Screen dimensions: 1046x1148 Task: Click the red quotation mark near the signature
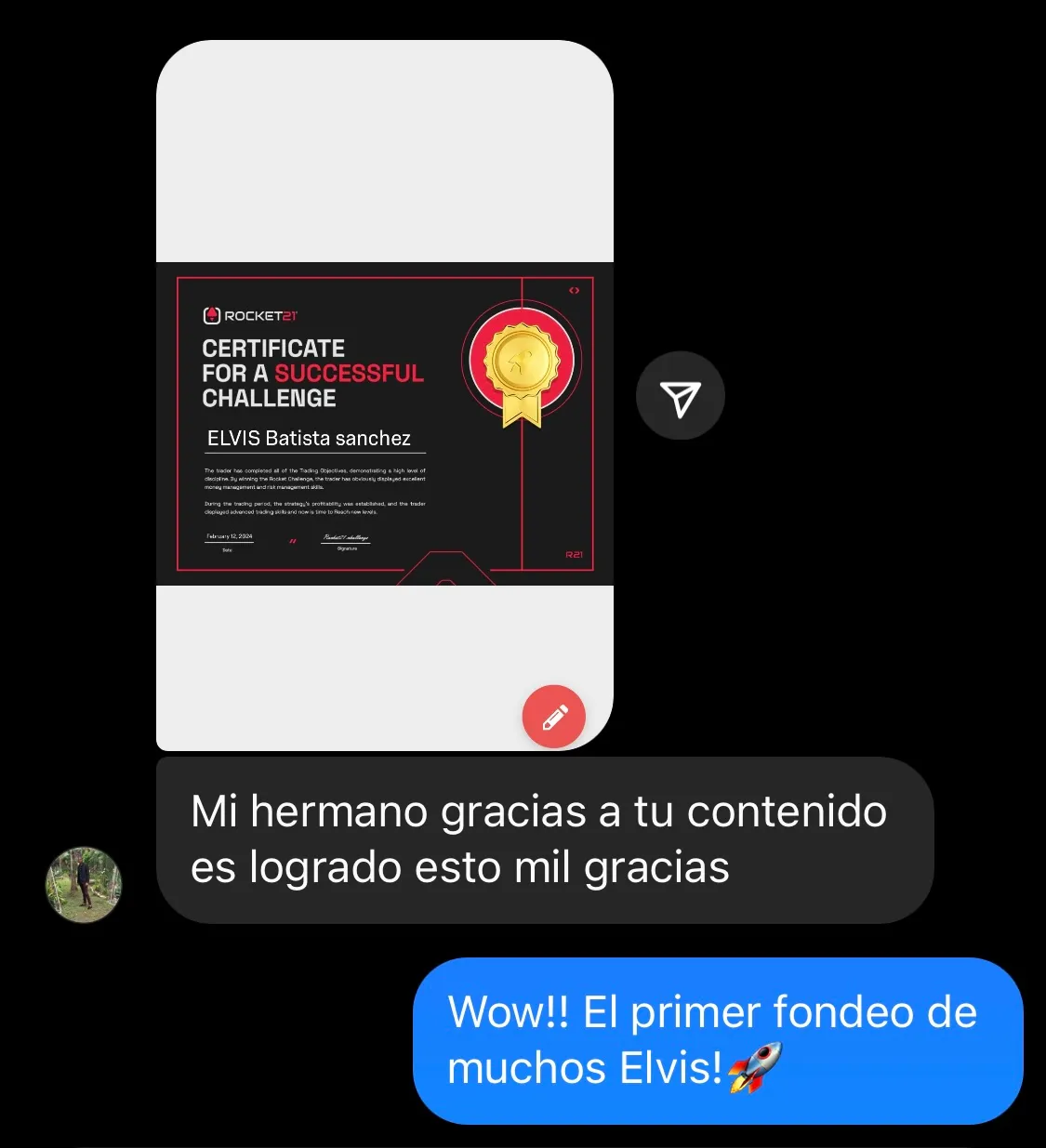point(292,540)
